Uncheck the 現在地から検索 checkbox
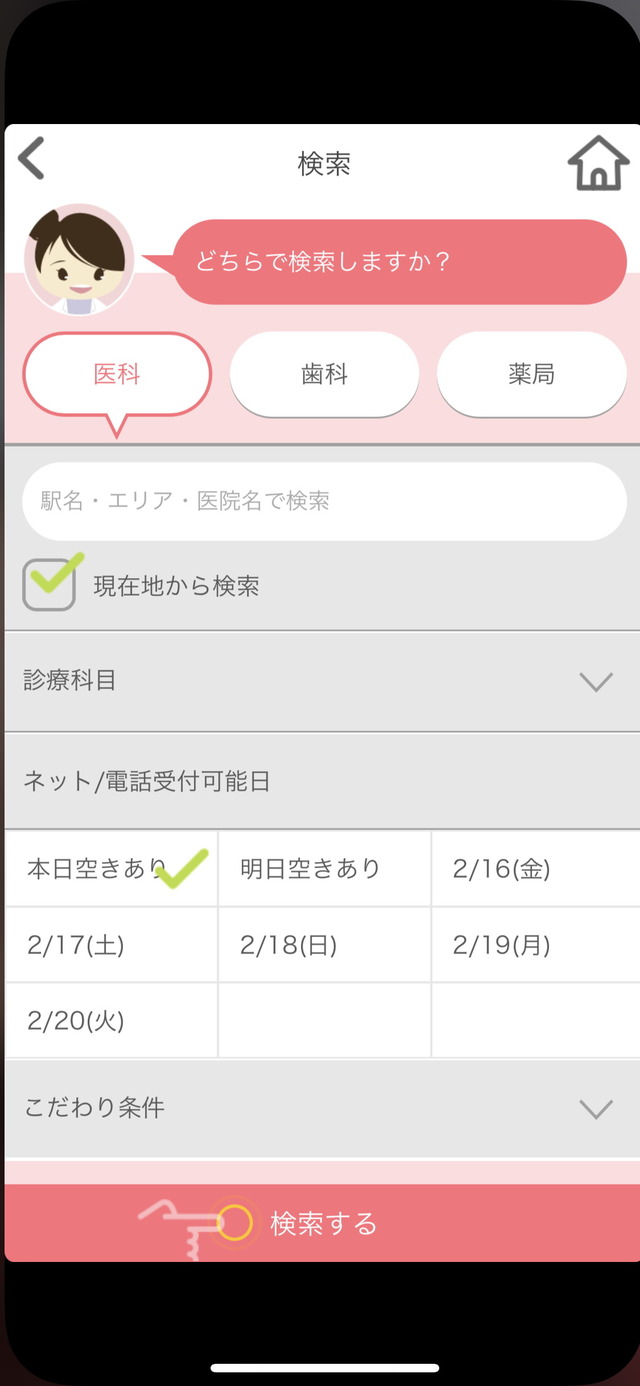This screenshot has height=1386, width=640. point(50,585)
